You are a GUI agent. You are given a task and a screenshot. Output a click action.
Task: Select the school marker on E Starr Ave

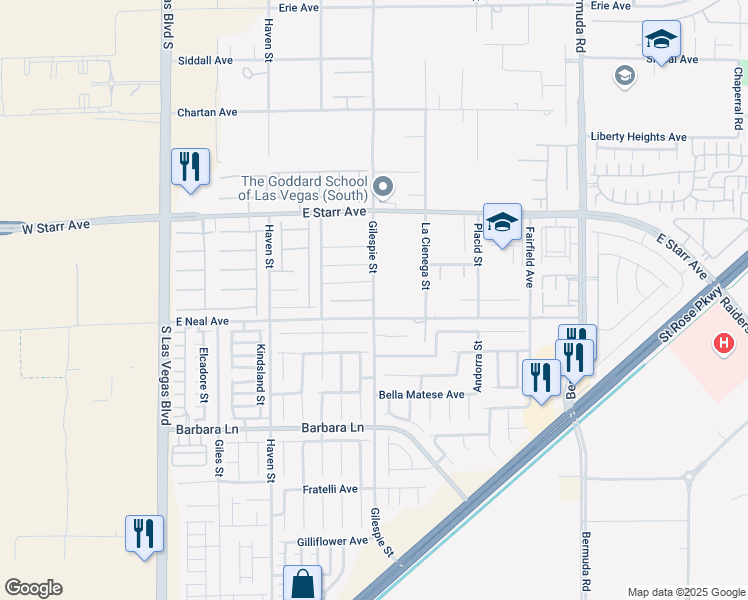coord(502,222)
